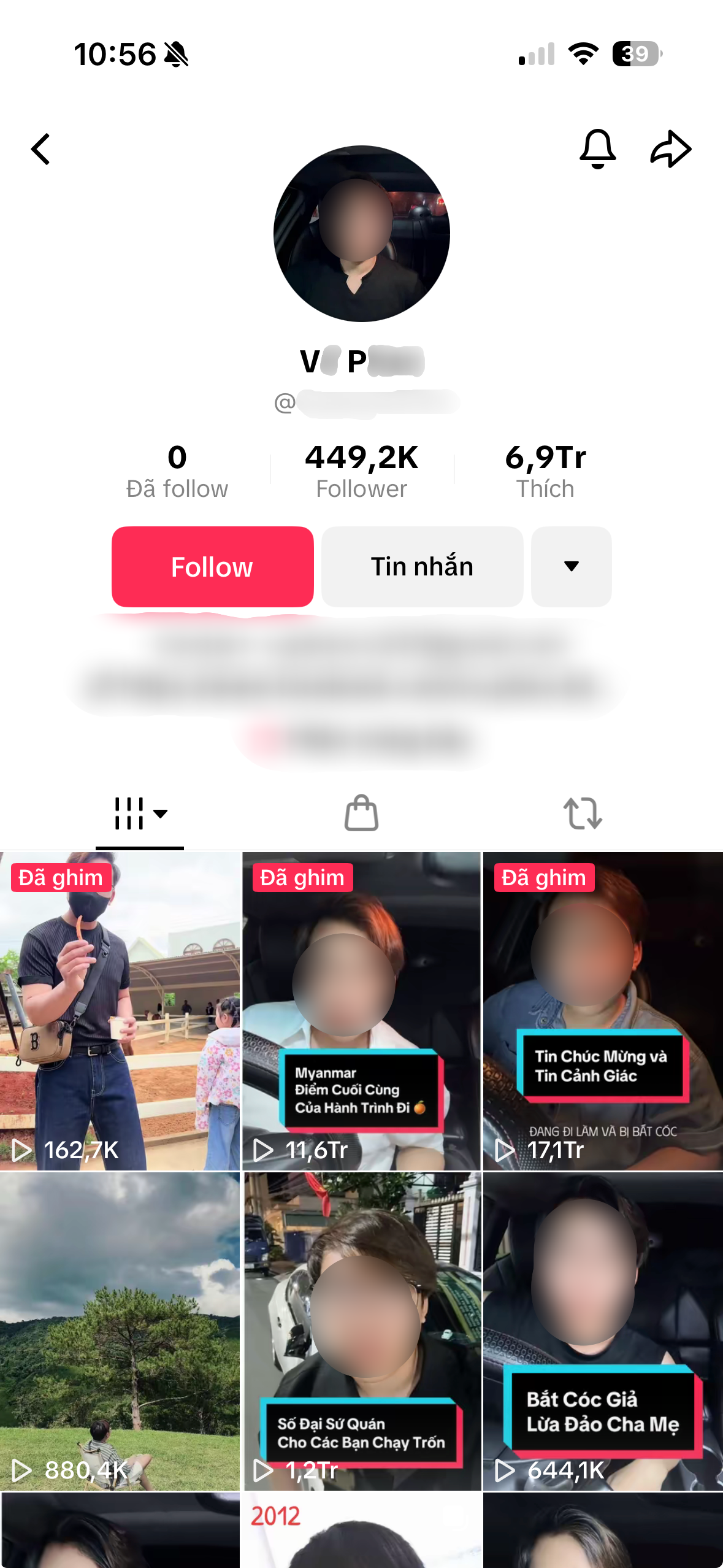Open Tin Chúc Mừng và Tin Cảnh Giác video
723x1568 pixels.
click(x=603, y=1011)
